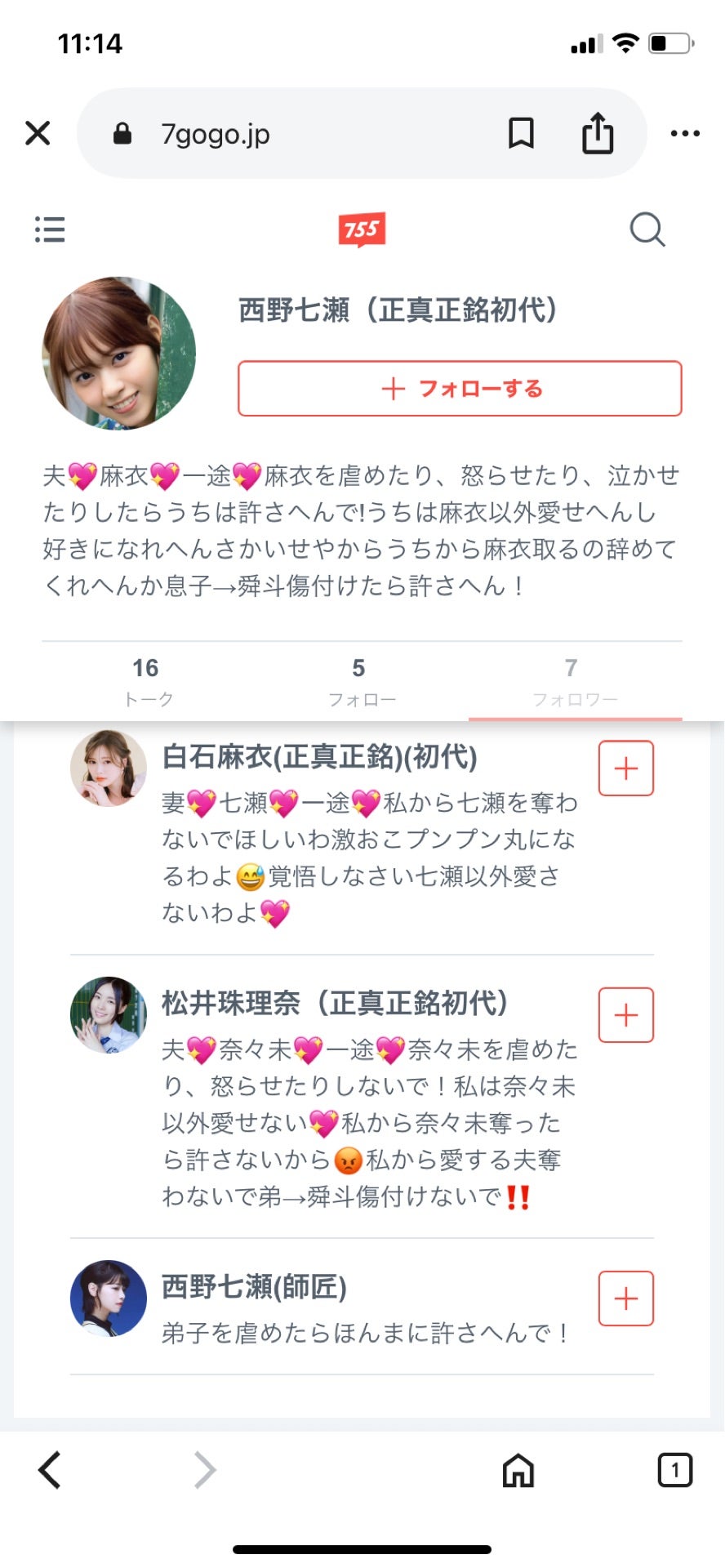Tap the 755 logo at the top
This screenshot has width=725, height=1568.
point(362,230)
